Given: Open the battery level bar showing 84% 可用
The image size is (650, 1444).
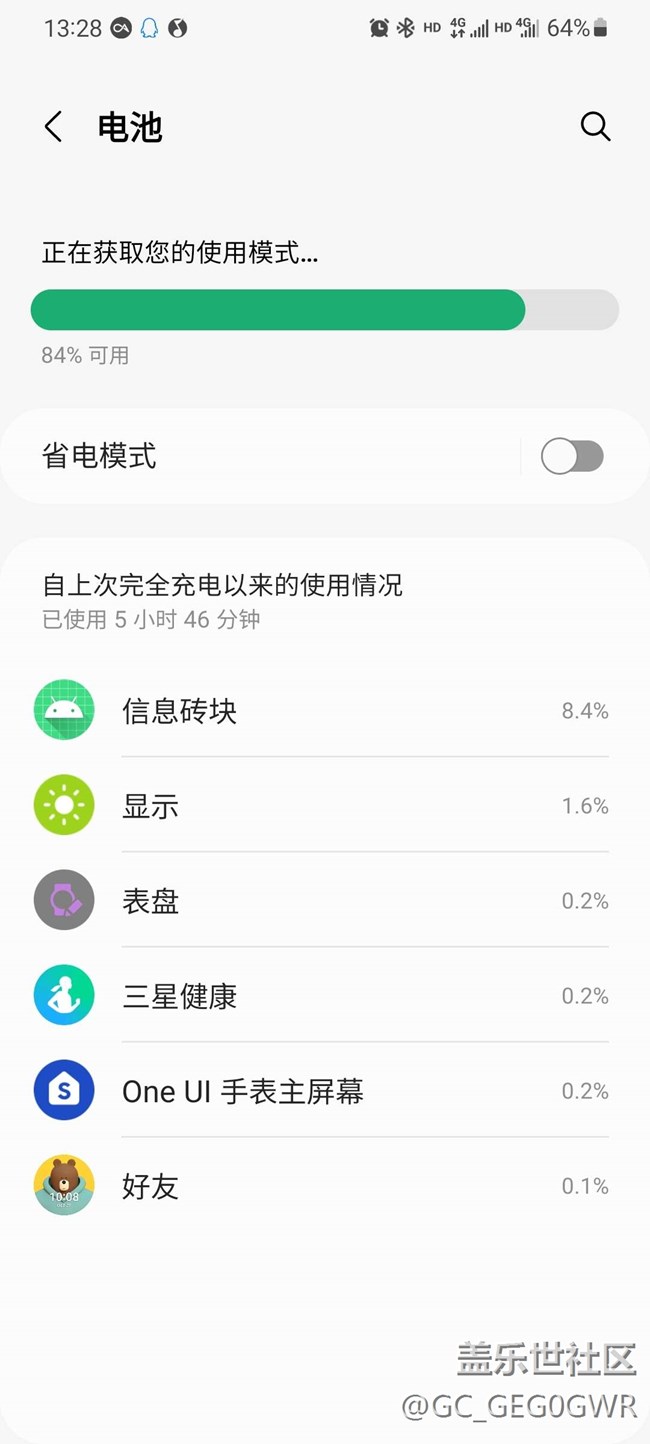Looking at the screenshot, I should [324, 310].
